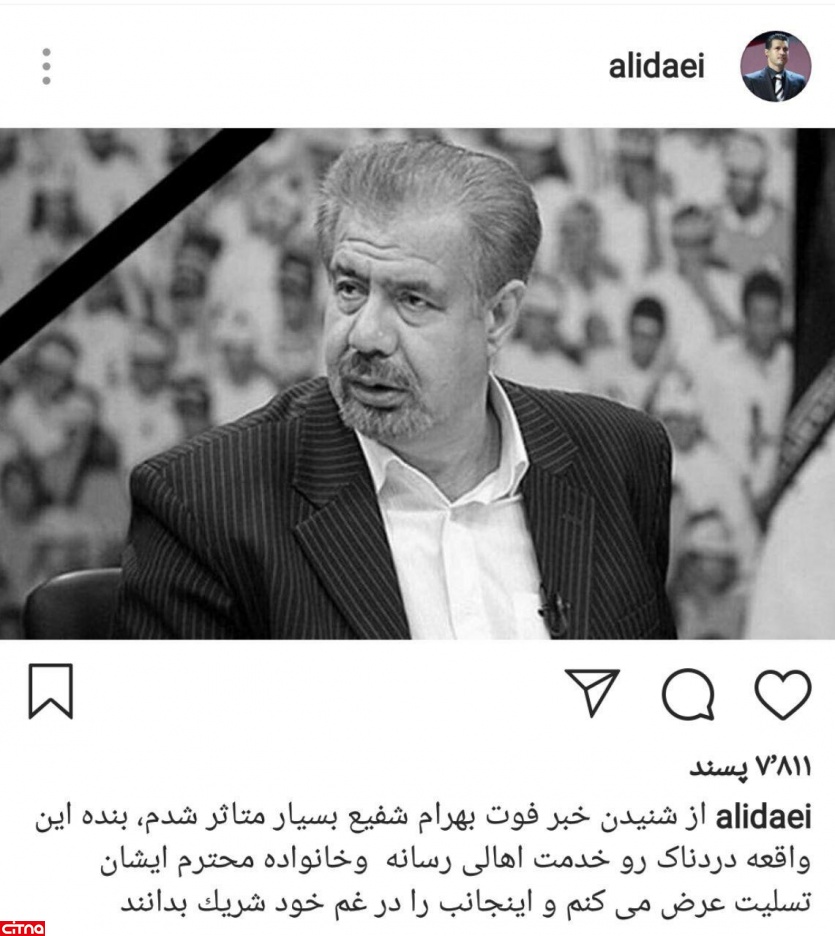Open the post photo
The height and width of the screenshot is (936, 835).
[417, 384]
